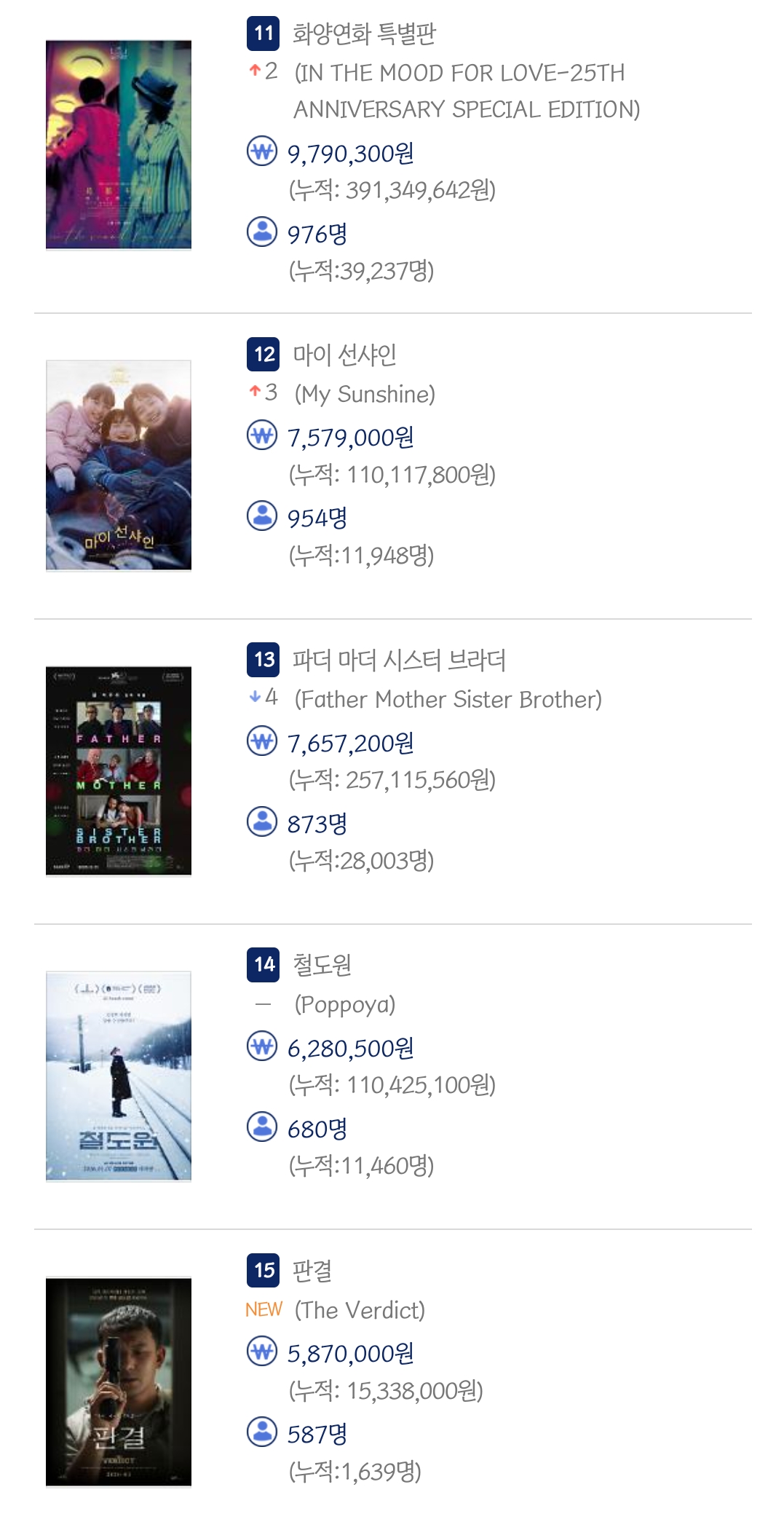This screenshot has height=1530, width=784.
Task: Open the My Sunshine movie entry
Action: [x=344, y=355]
